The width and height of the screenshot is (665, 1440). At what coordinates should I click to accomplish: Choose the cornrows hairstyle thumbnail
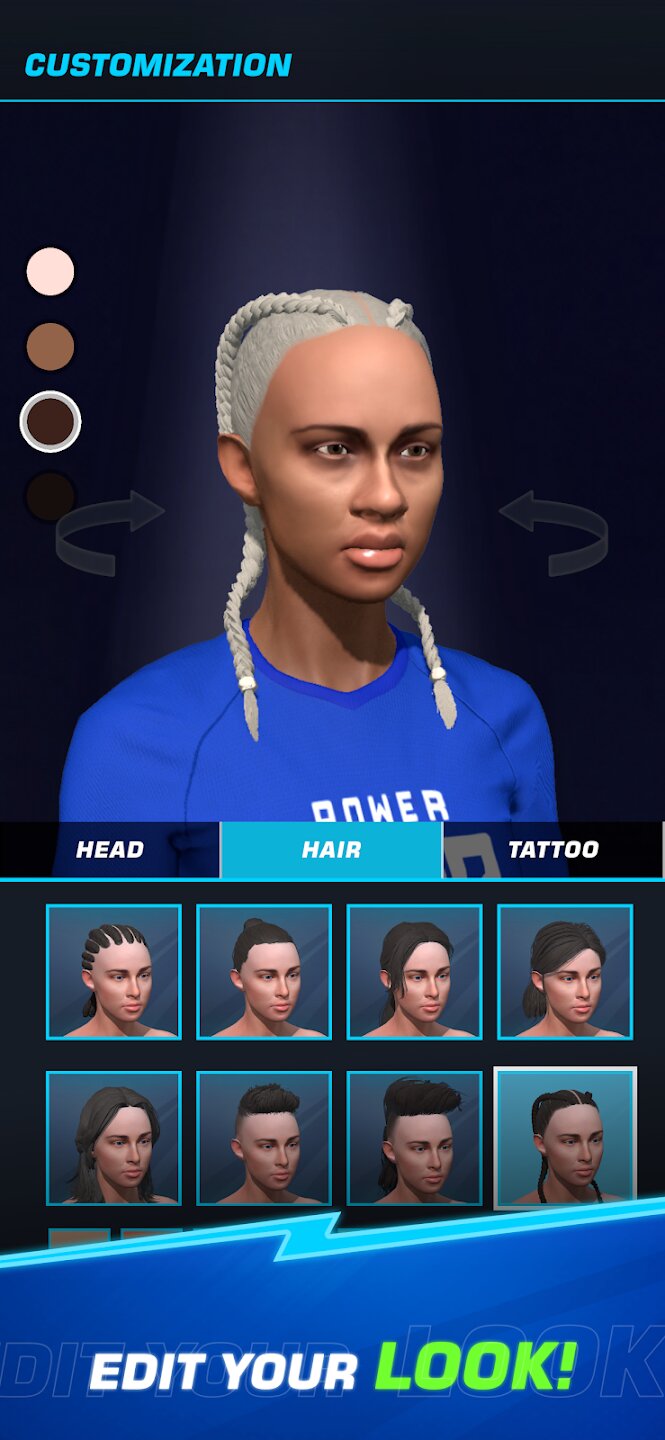coord(114,972)
